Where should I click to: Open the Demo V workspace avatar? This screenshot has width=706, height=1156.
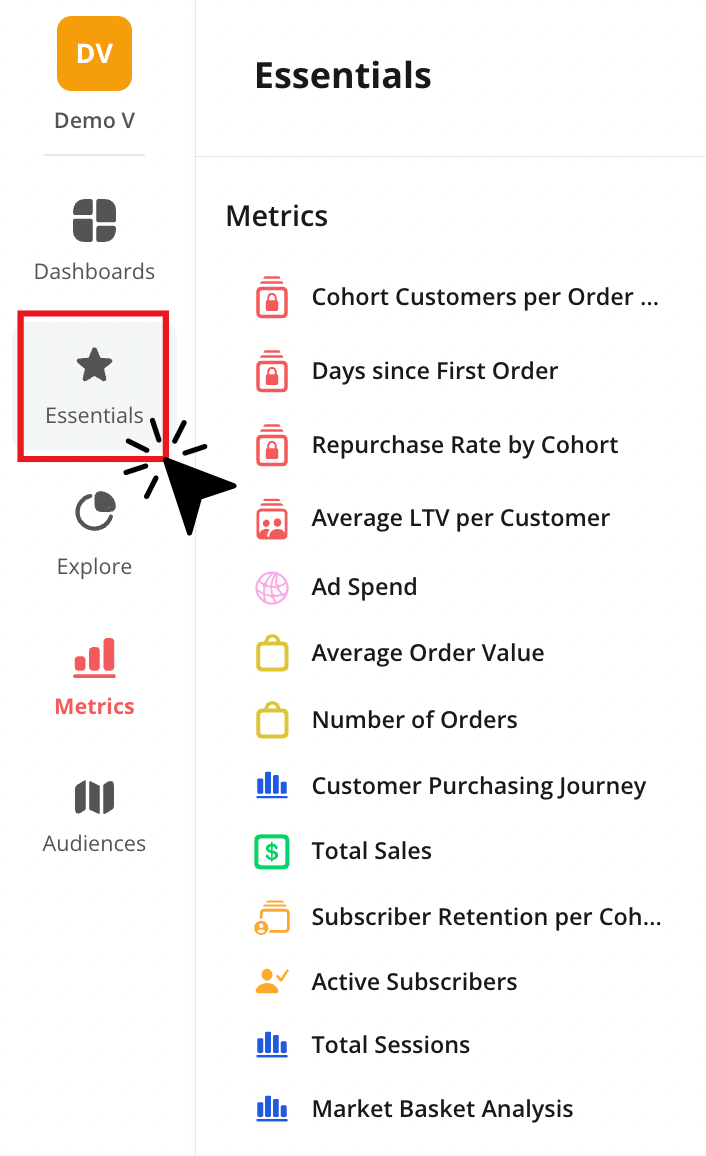click(94, 54)
